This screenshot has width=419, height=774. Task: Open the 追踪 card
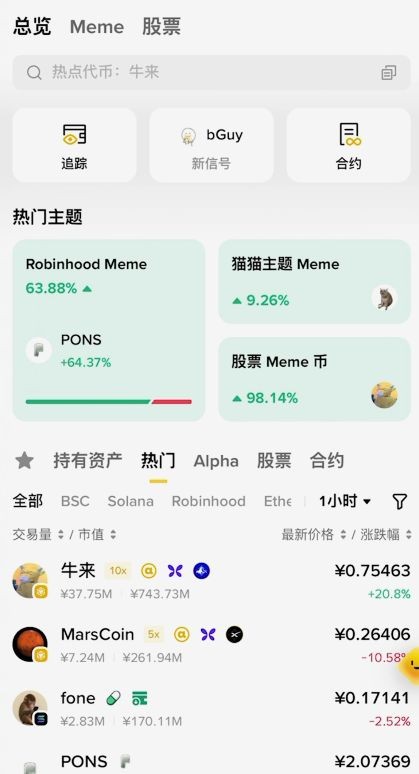coord(75,146)
